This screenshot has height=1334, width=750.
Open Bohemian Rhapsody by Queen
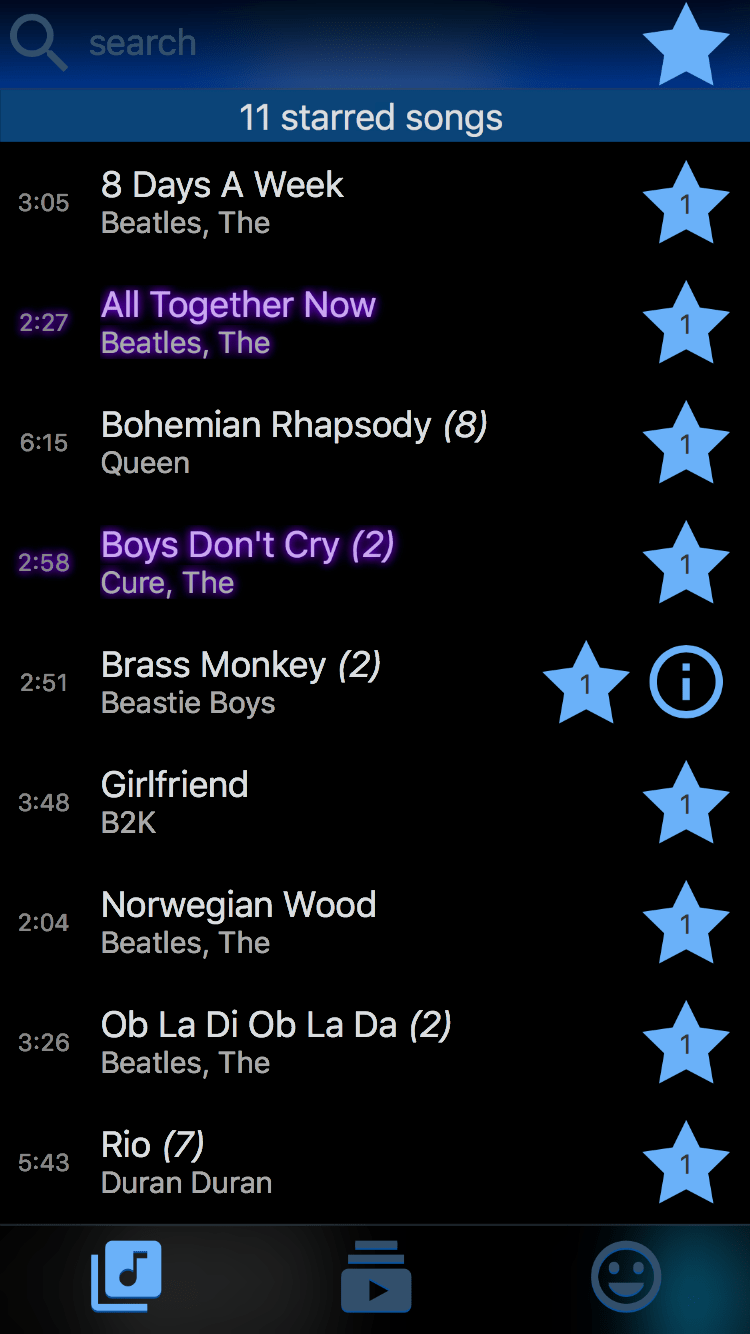pos(300,442)
